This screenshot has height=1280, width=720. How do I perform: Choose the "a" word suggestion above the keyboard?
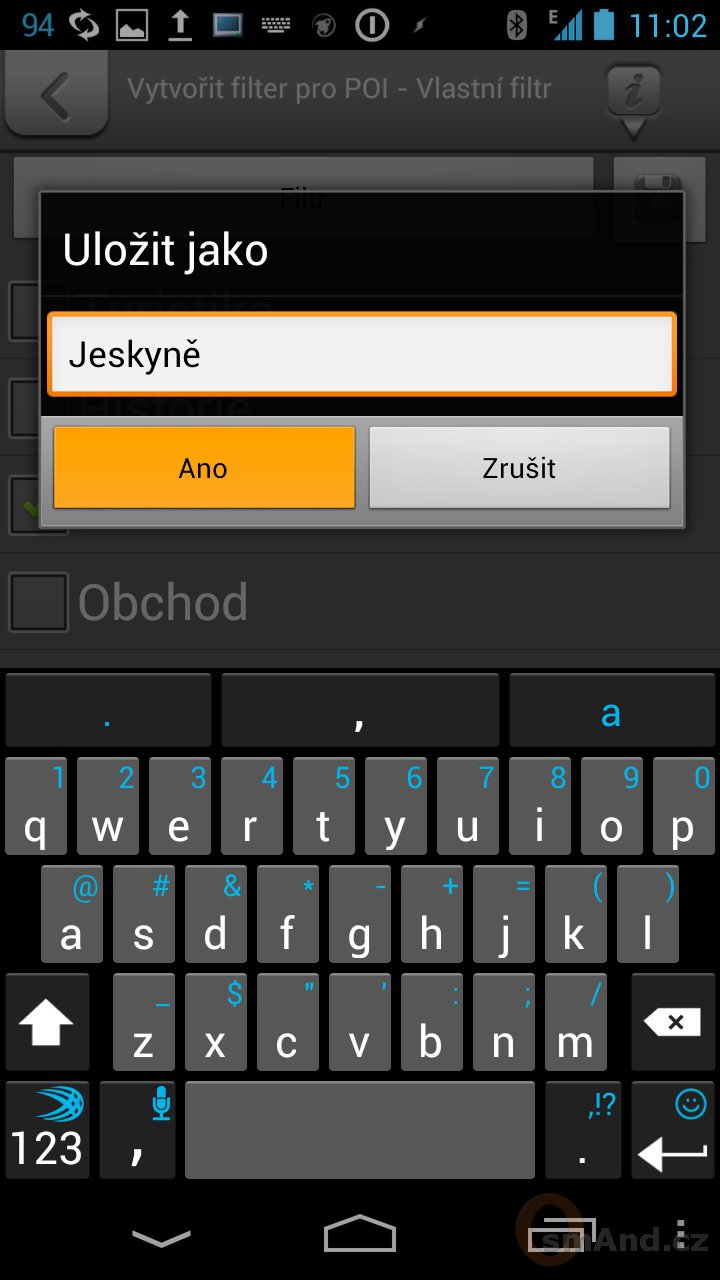612,711
